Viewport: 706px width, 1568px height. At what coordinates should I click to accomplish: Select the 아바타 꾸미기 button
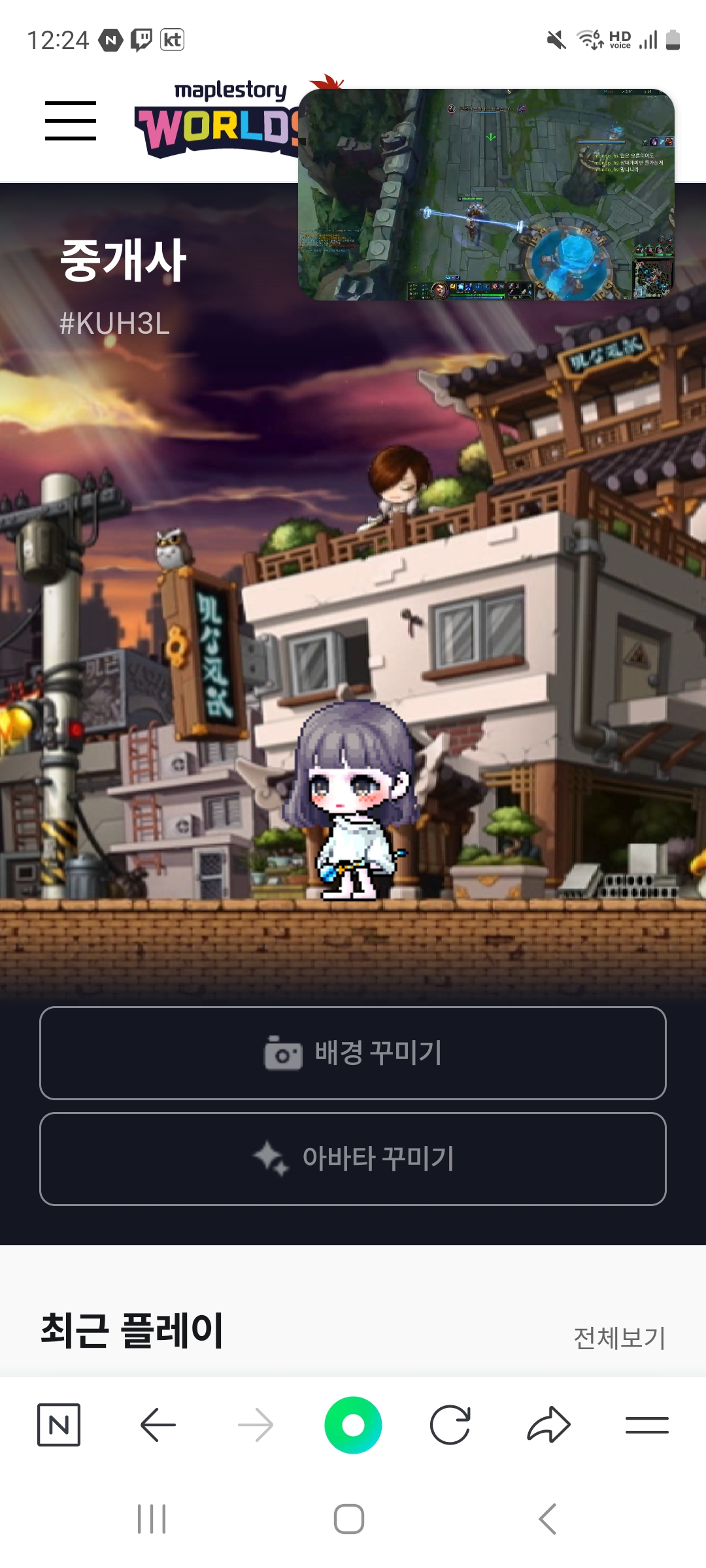[x=353, y=1160]
